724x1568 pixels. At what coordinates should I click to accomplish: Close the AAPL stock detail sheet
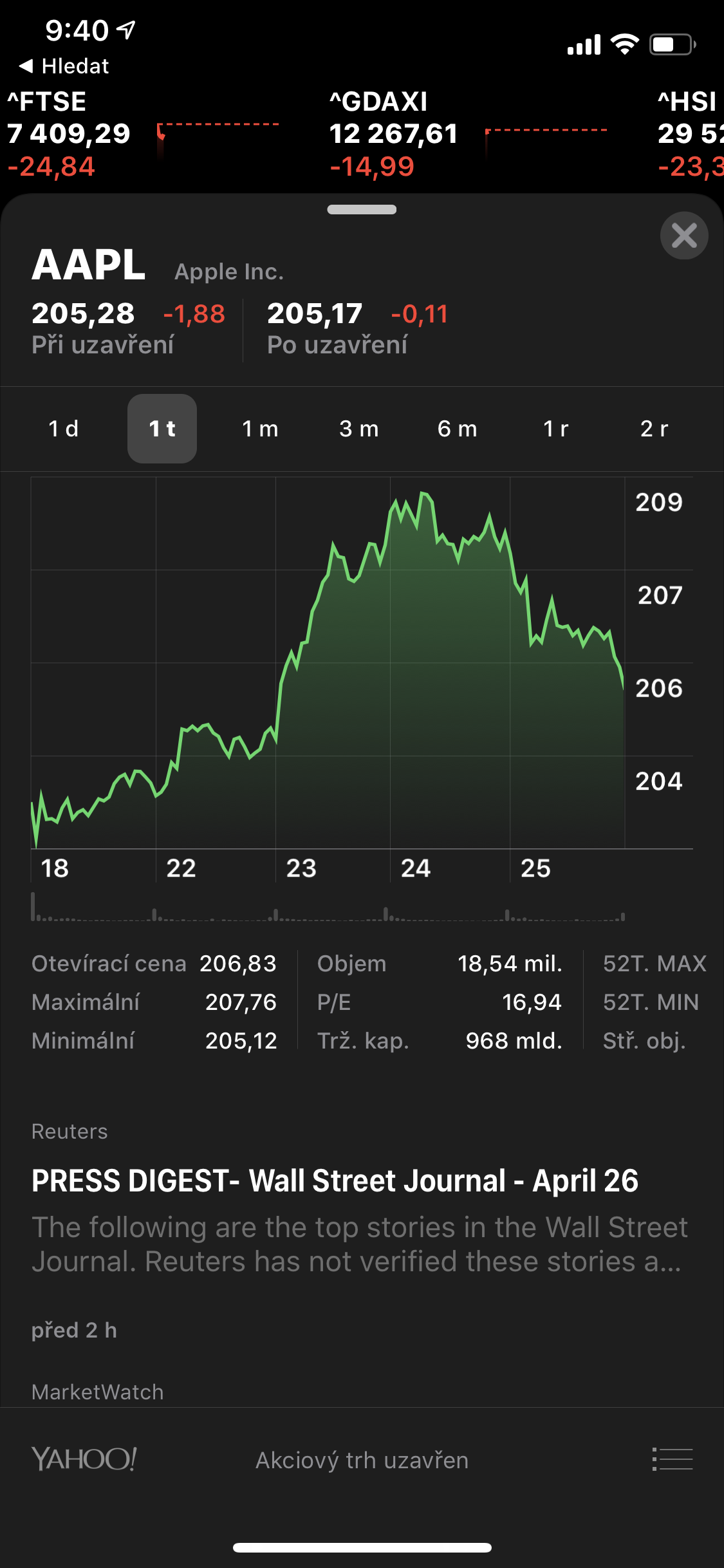pos(683,236)
